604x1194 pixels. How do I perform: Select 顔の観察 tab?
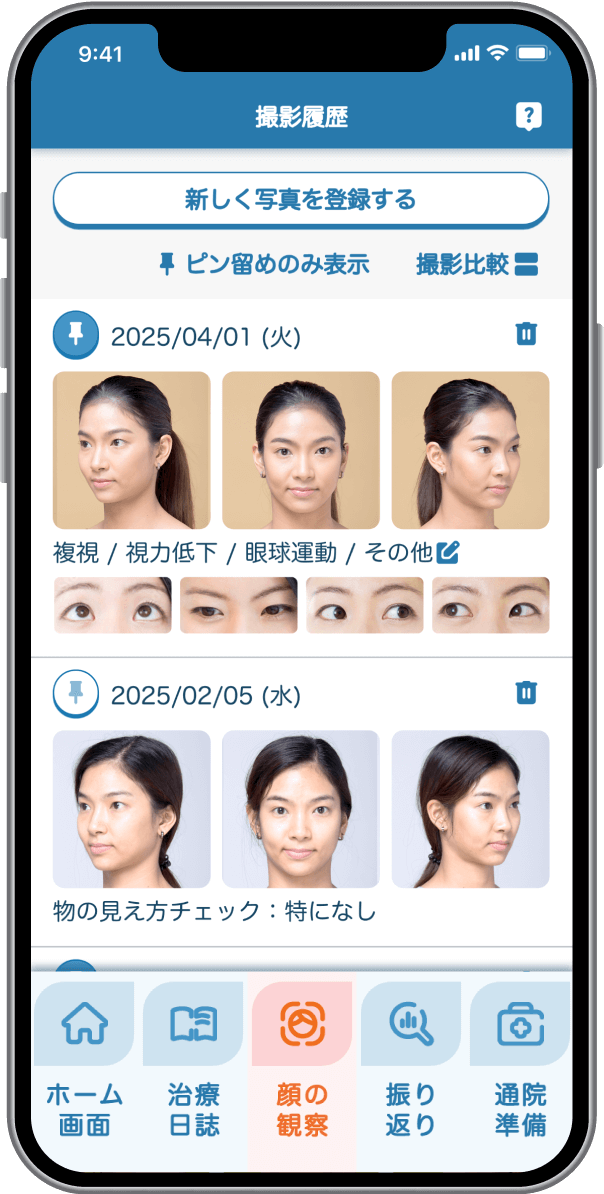pos(302,1070)
